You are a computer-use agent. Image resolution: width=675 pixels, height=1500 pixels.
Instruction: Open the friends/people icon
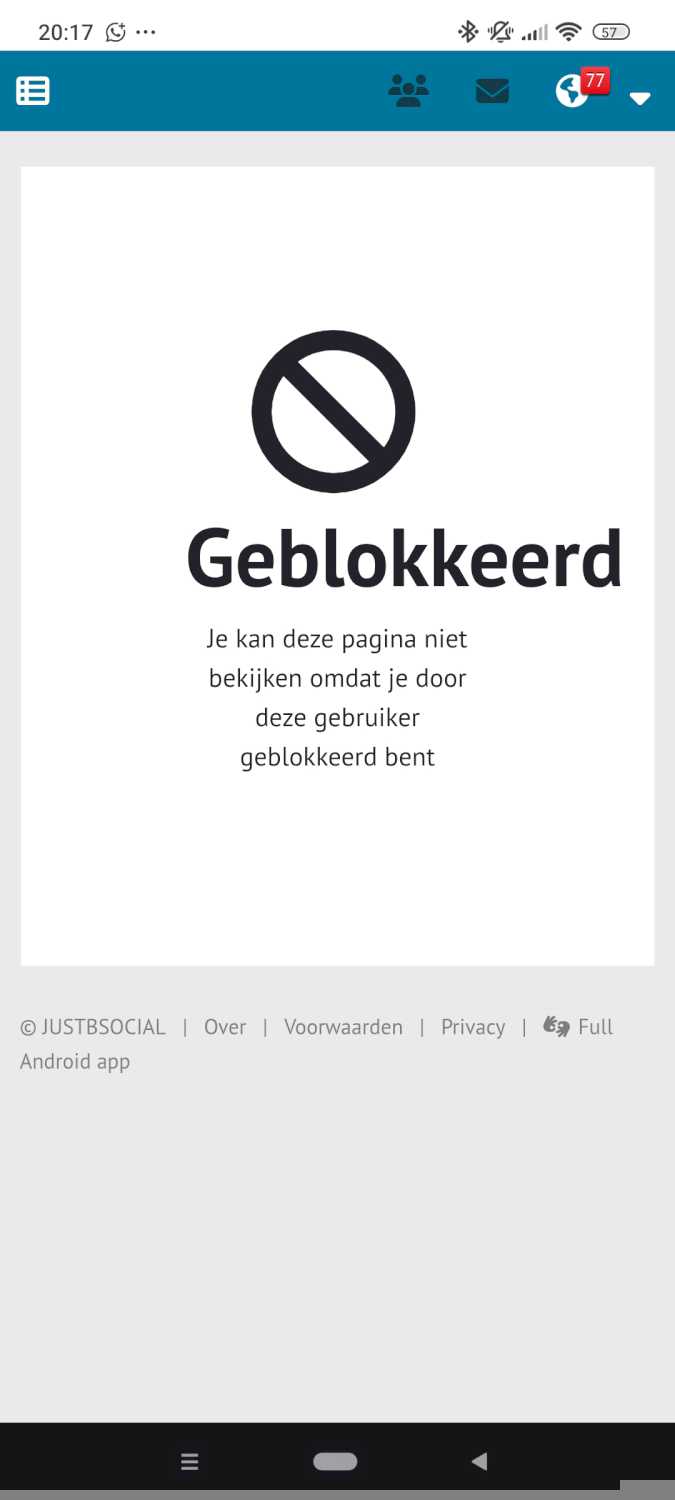408,91
